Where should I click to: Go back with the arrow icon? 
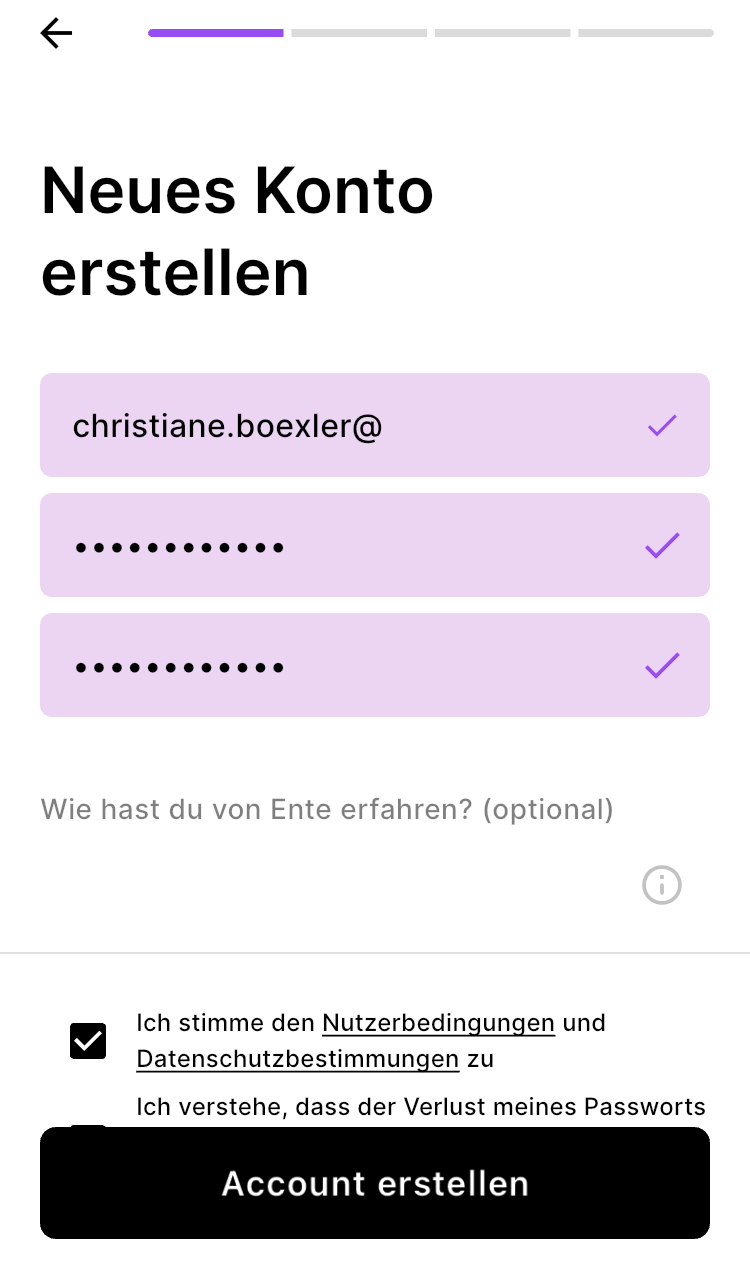coord(56,34)
